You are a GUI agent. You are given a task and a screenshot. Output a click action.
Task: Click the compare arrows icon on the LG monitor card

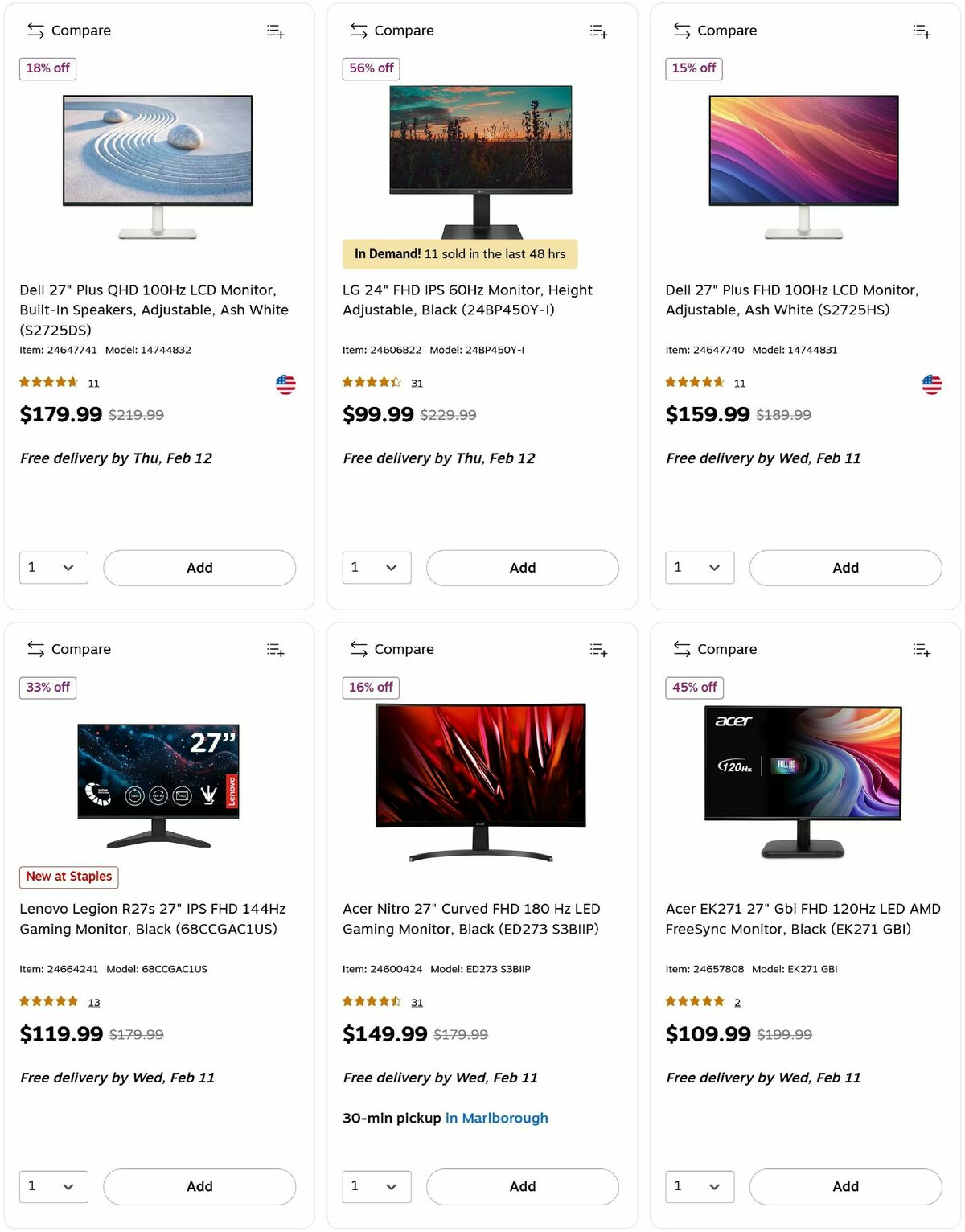coord(358,30)
